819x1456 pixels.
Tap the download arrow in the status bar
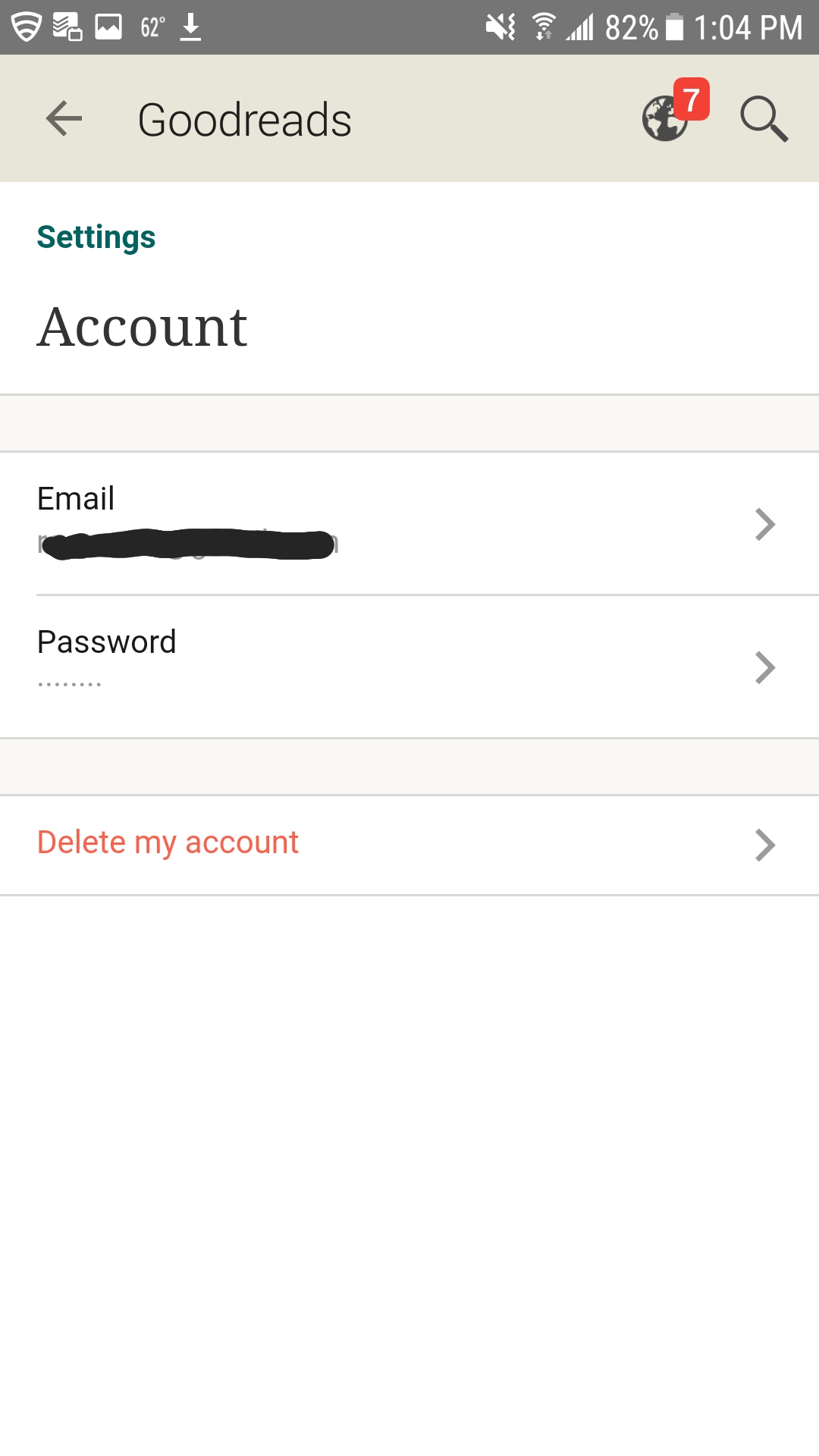tap(191, 27)
